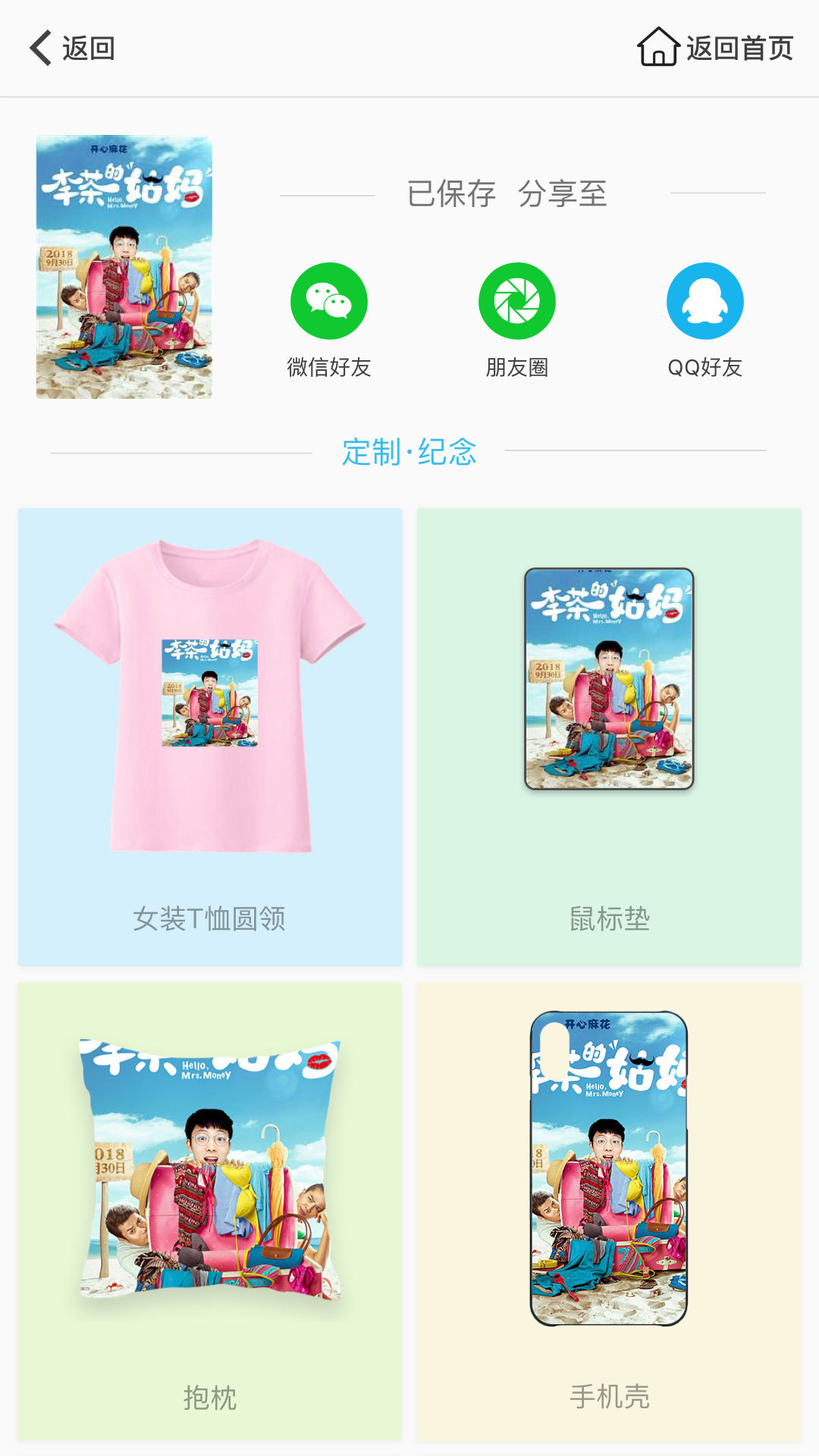Viewport: 819px width, 1456px height.
Task: Open the saved movie poster preview
Action: [124, 267]
